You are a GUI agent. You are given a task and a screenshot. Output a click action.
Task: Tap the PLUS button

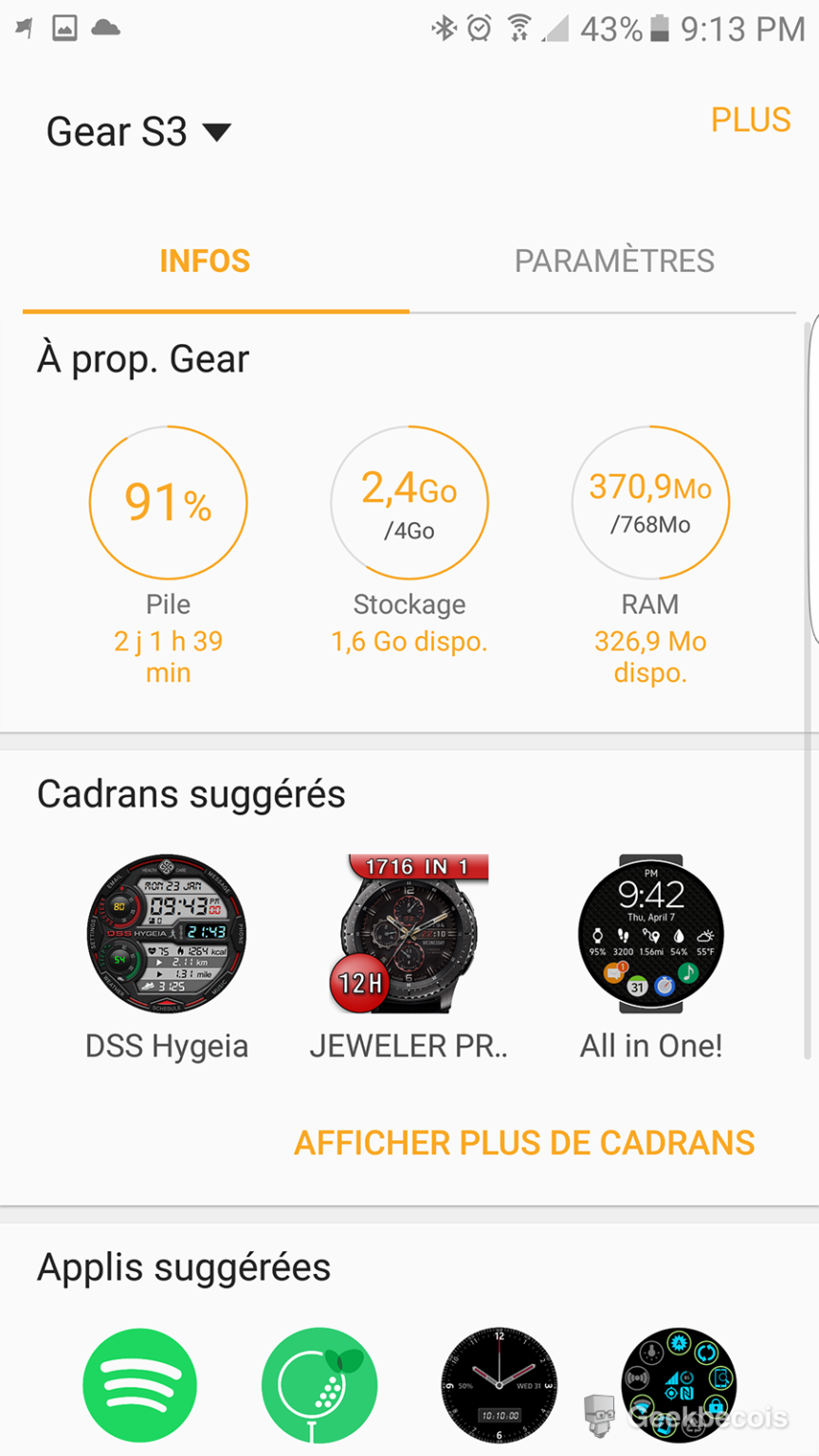click(750, 120)
